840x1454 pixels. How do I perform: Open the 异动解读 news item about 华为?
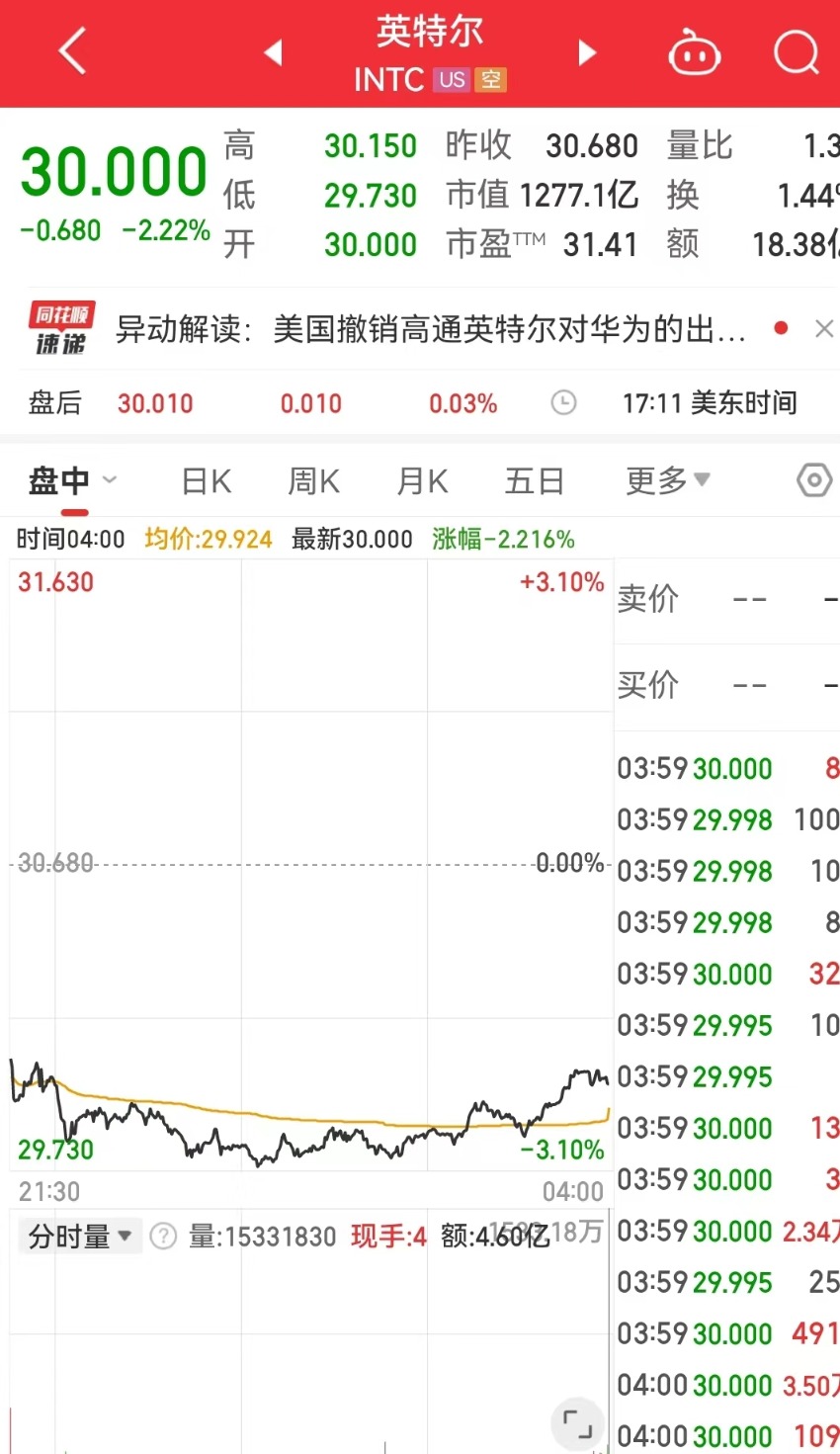click(x=430, y=329)
